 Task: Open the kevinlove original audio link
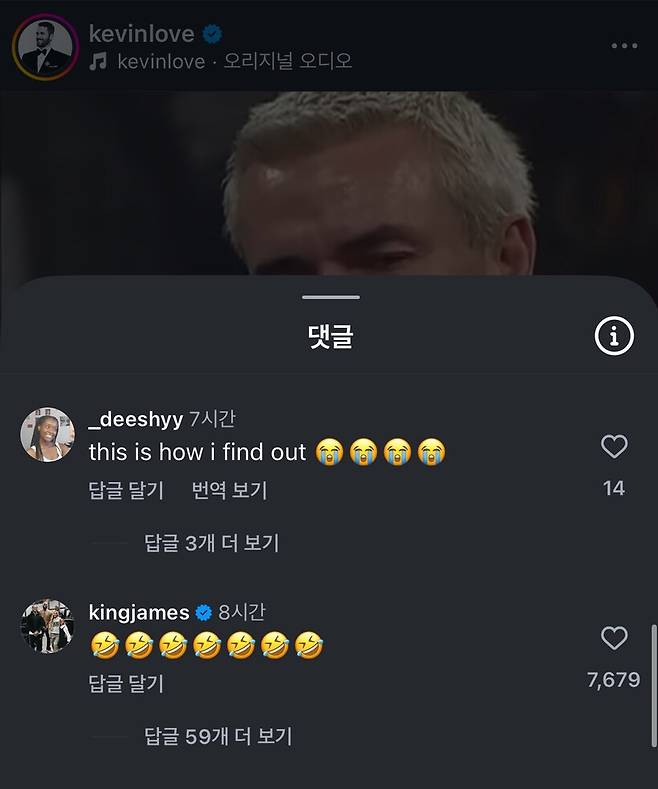point(234,62)
